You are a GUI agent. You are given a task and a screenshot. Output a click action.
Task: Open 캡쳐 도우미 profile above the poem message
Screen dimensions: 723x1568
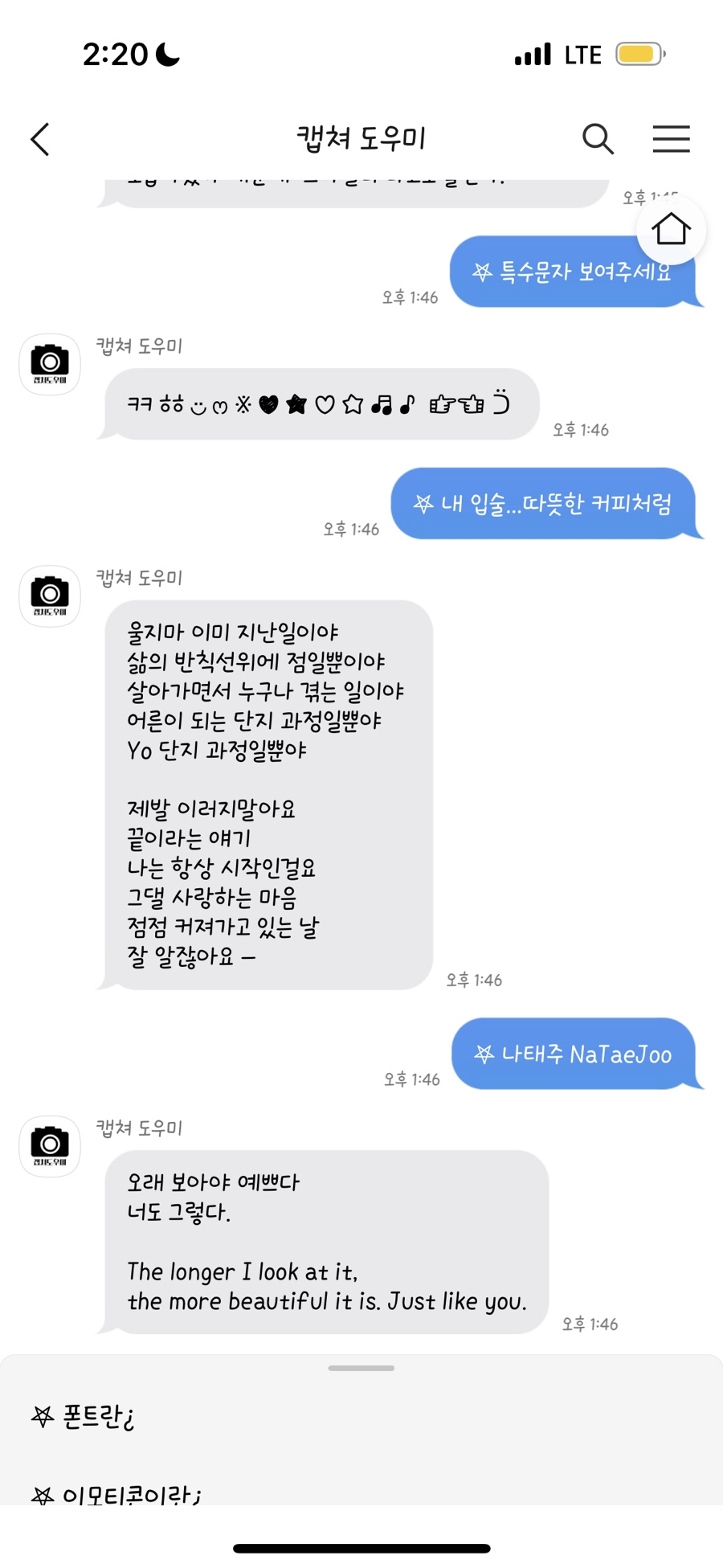50,1146
